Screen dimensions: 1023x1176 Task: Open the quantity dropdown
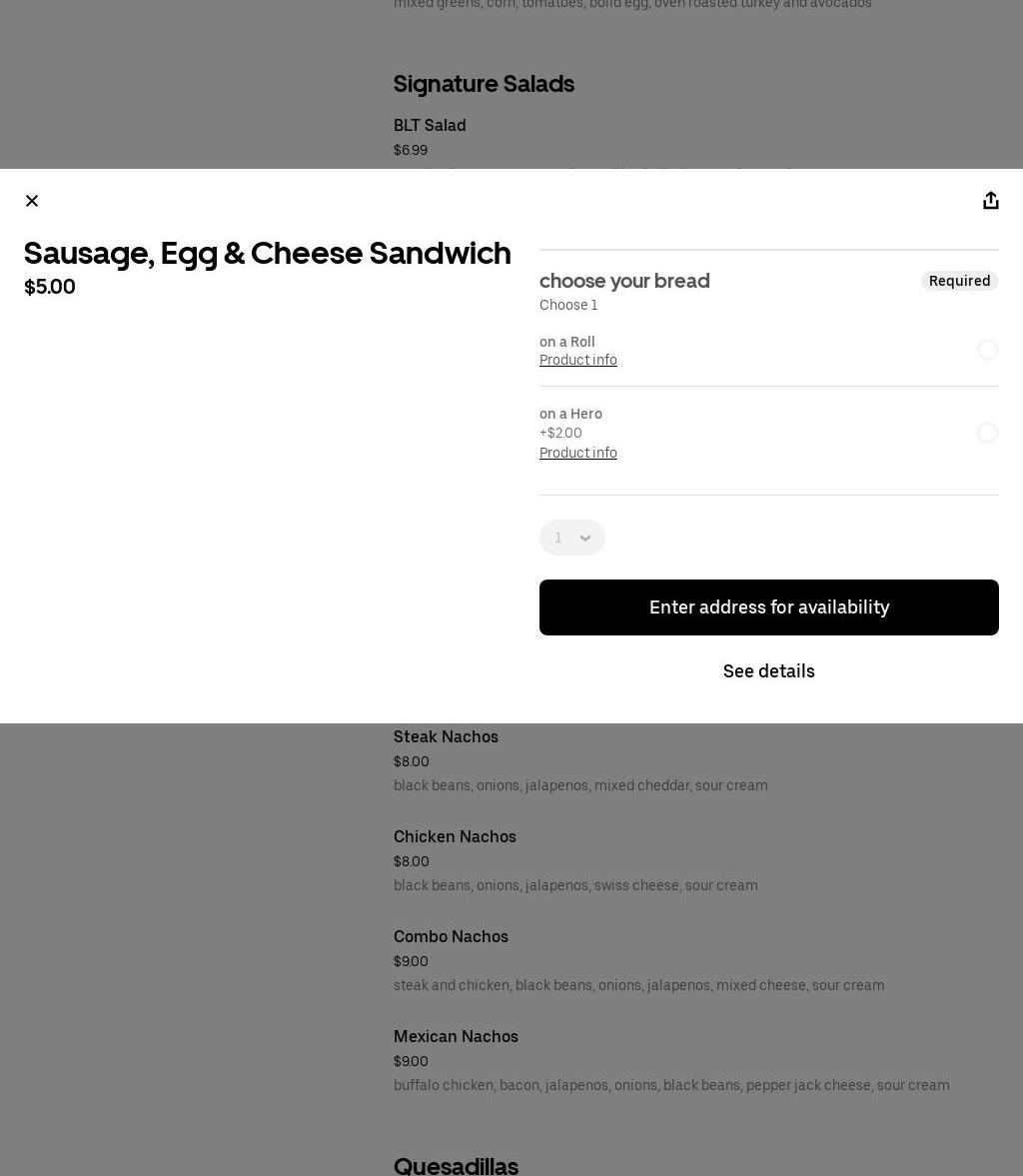(572, 538)
